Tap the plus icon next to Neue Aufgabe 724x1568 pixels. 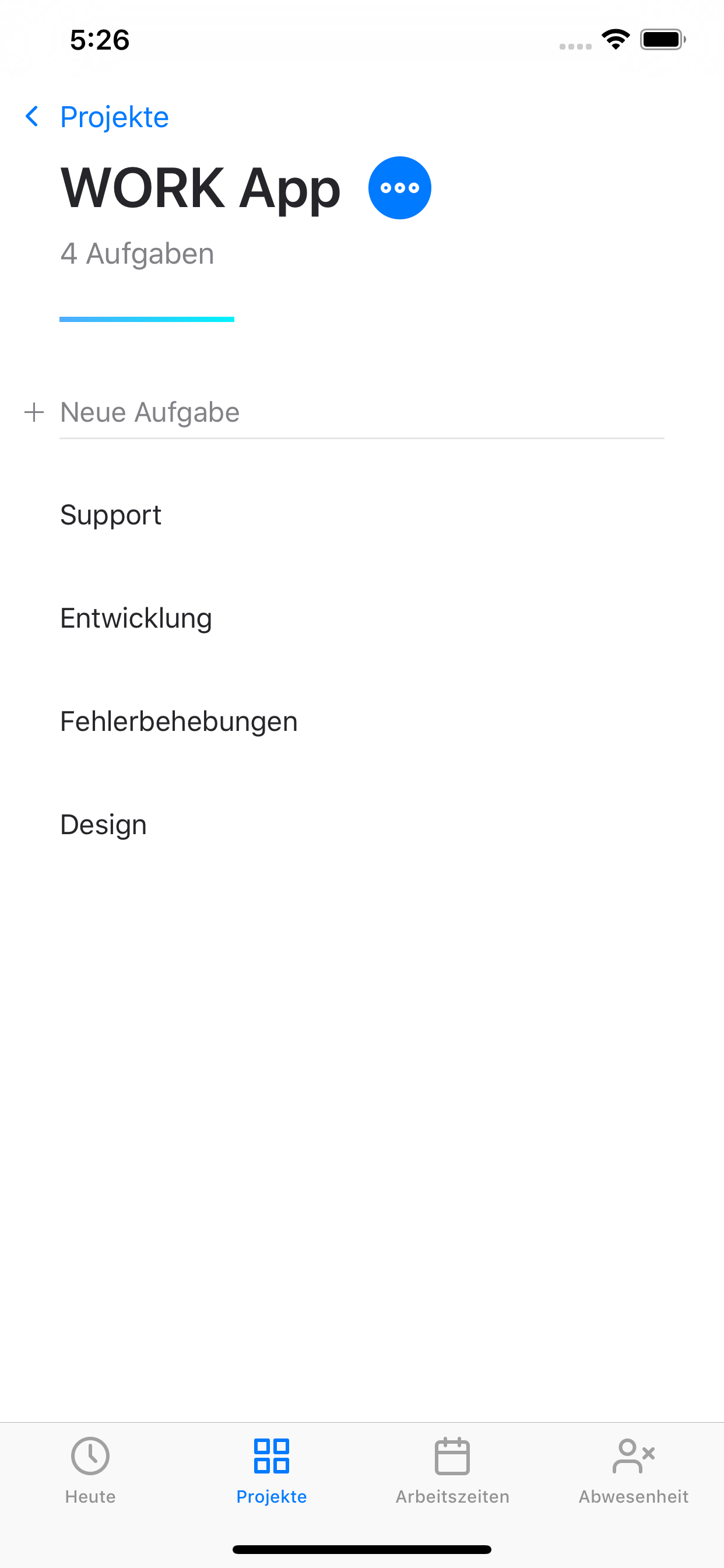point(34,412)
